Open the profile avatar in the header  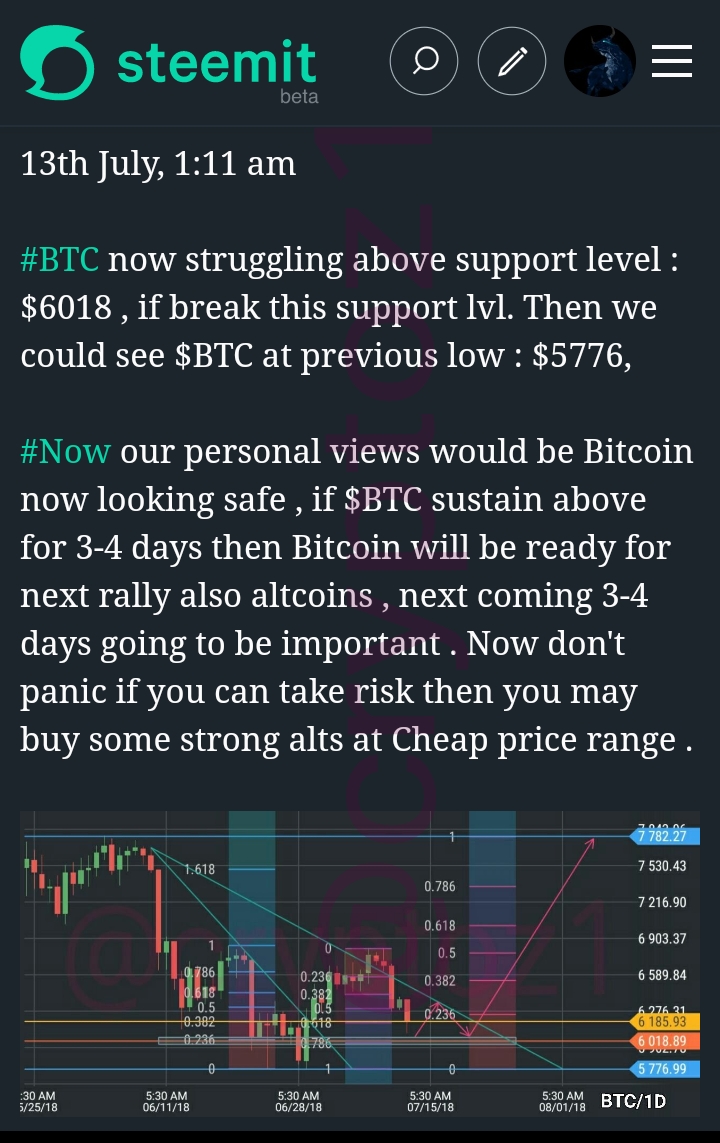[x=600, y=61]
